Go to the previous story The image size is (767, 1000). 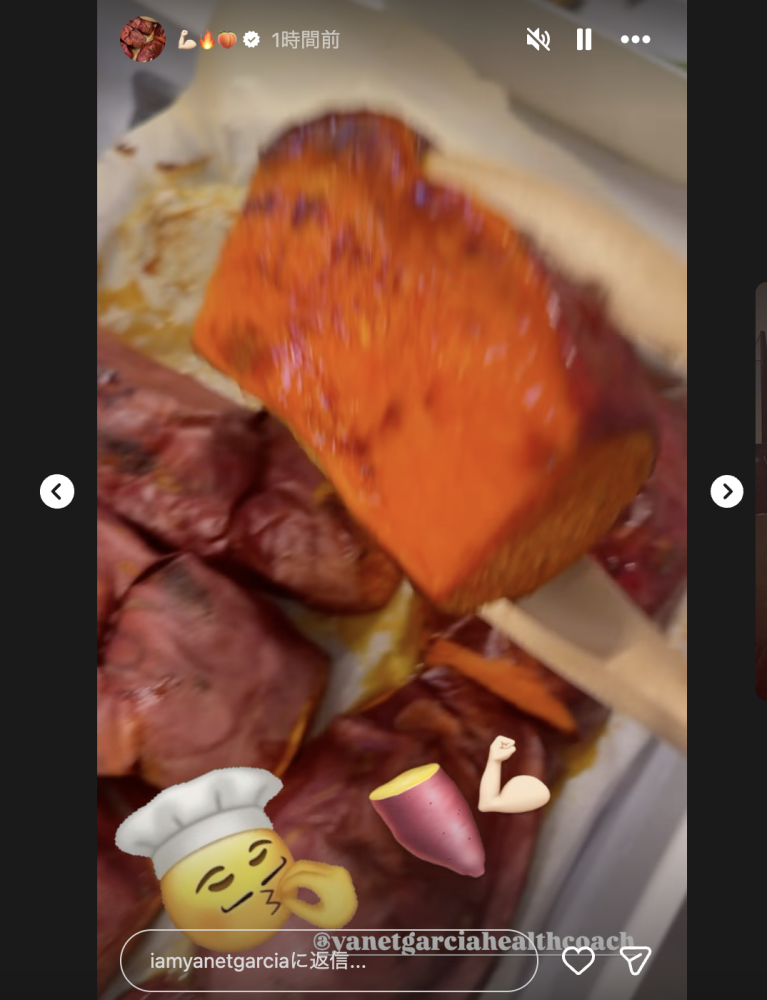coord(57,491)
